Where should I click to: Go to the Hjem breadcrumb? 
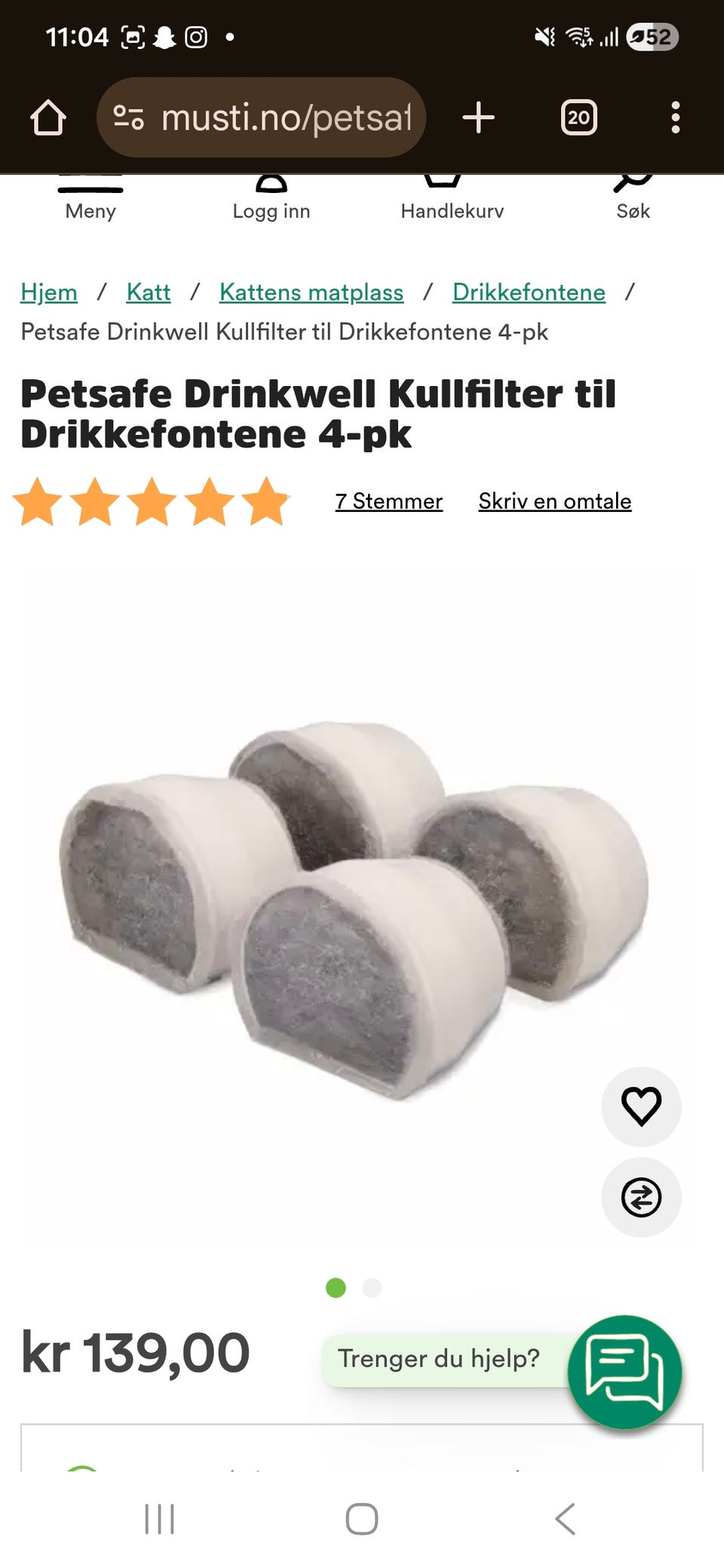point(49,292)
